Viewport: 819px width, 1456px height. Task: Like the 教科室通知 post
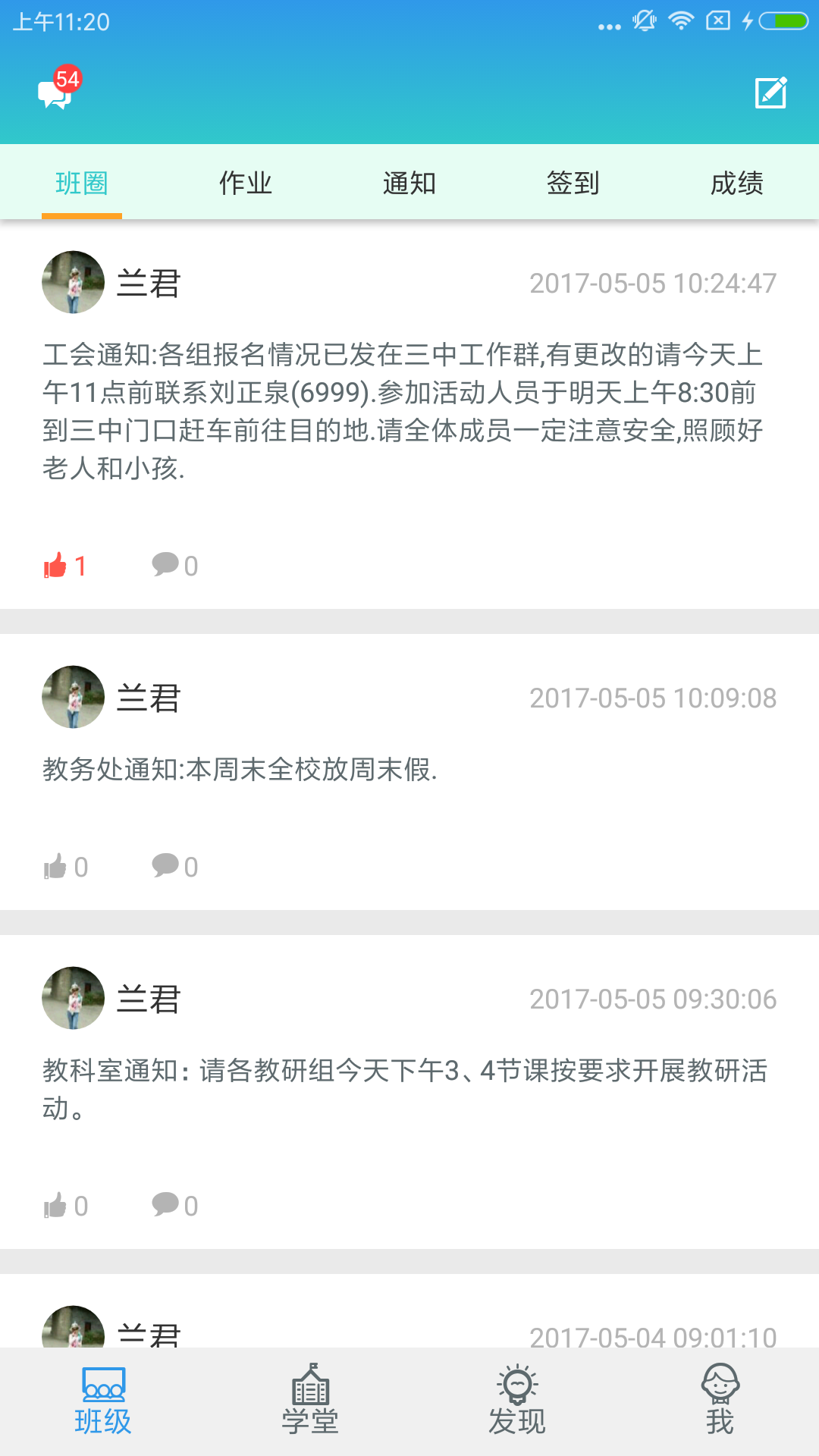click(65, 1206)
